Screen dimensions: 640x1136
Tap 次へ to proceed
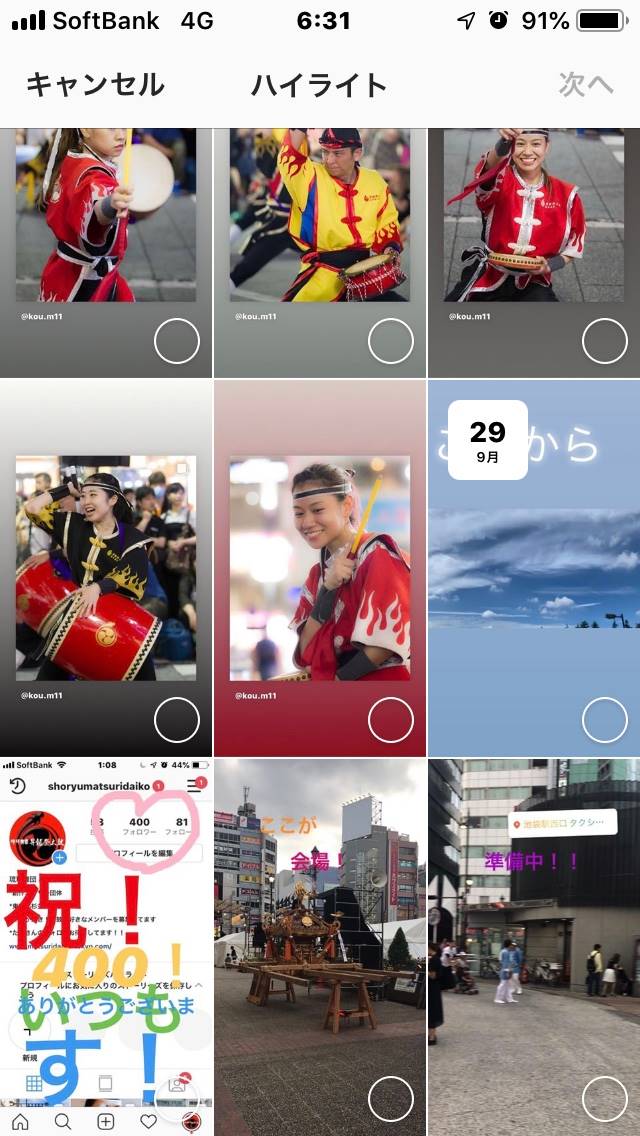tap(586, 85)
